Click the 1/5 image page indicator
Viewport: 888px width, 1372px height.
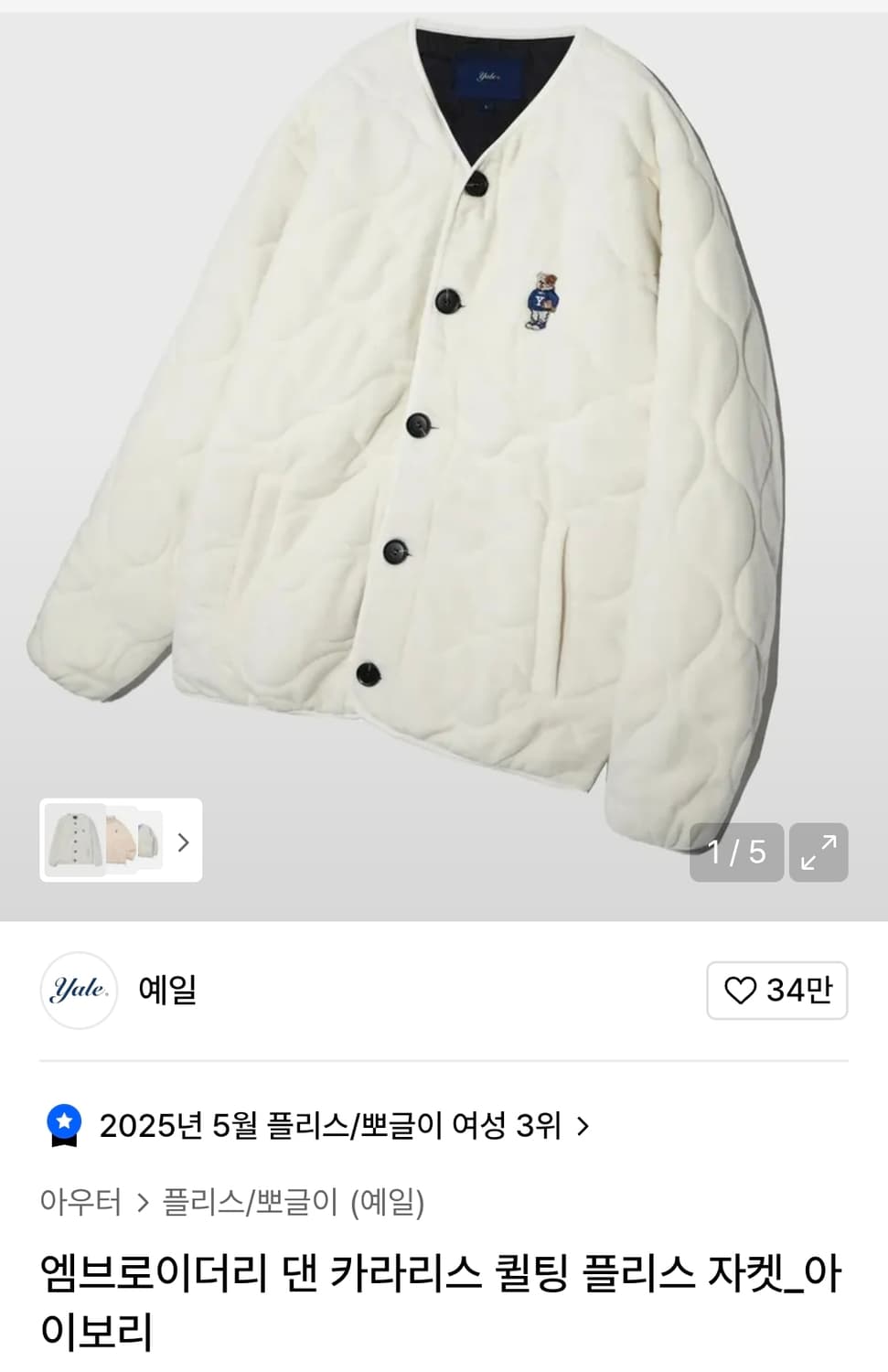tap(736, 852)
